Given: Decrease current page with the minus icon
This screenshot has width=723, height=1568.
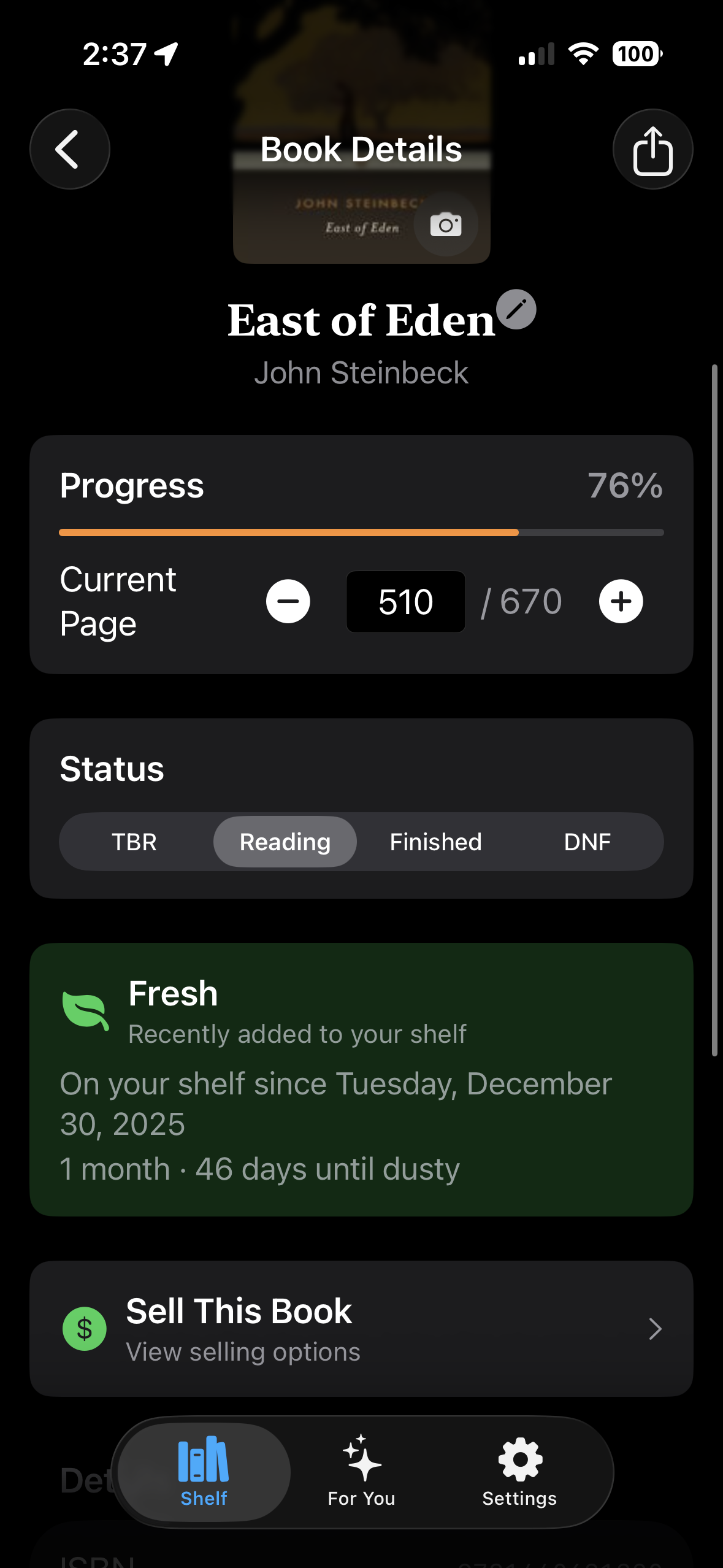Looking at the screenshot, I should coord(288,601).
